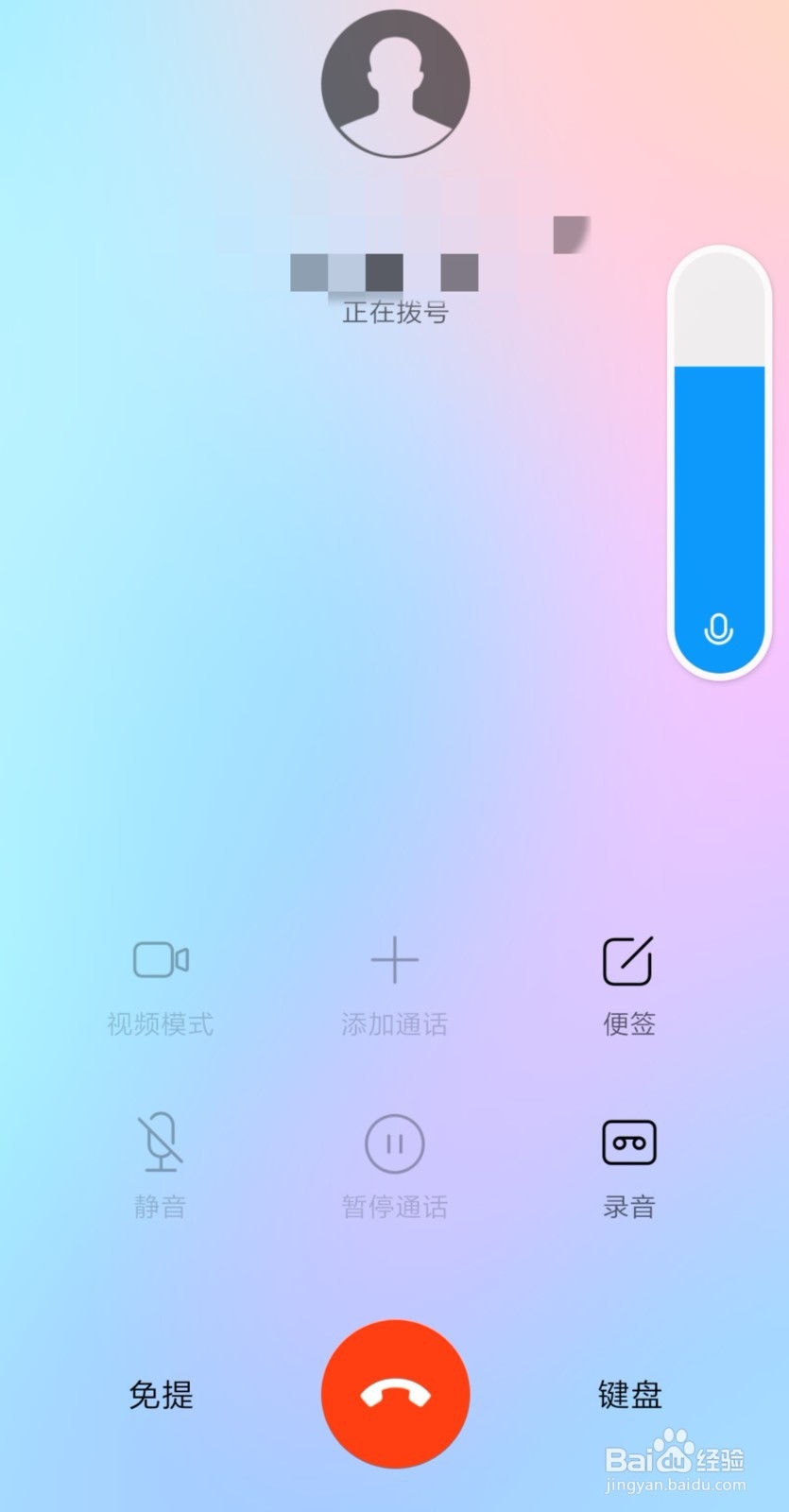Viewport: 789px width, 1512px height.
Task: Select the 视频模式 video call icon
Action: pyautogui.click(x=160, y=960)
